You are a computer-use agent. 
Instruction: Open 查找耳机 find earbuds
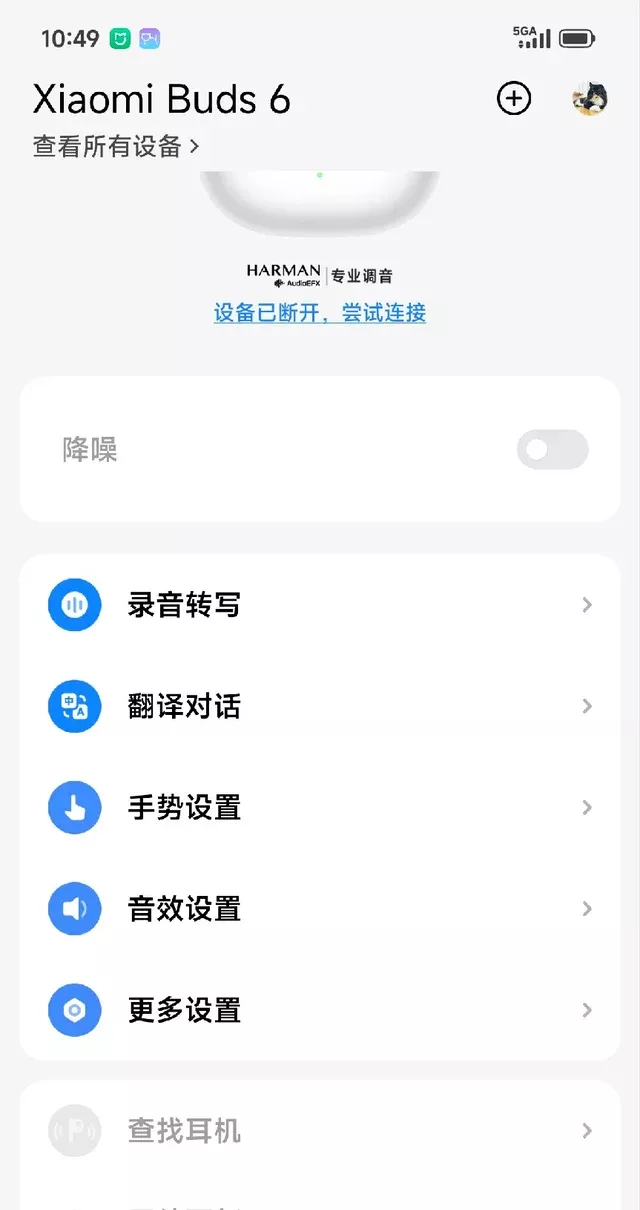[320, 1131]
